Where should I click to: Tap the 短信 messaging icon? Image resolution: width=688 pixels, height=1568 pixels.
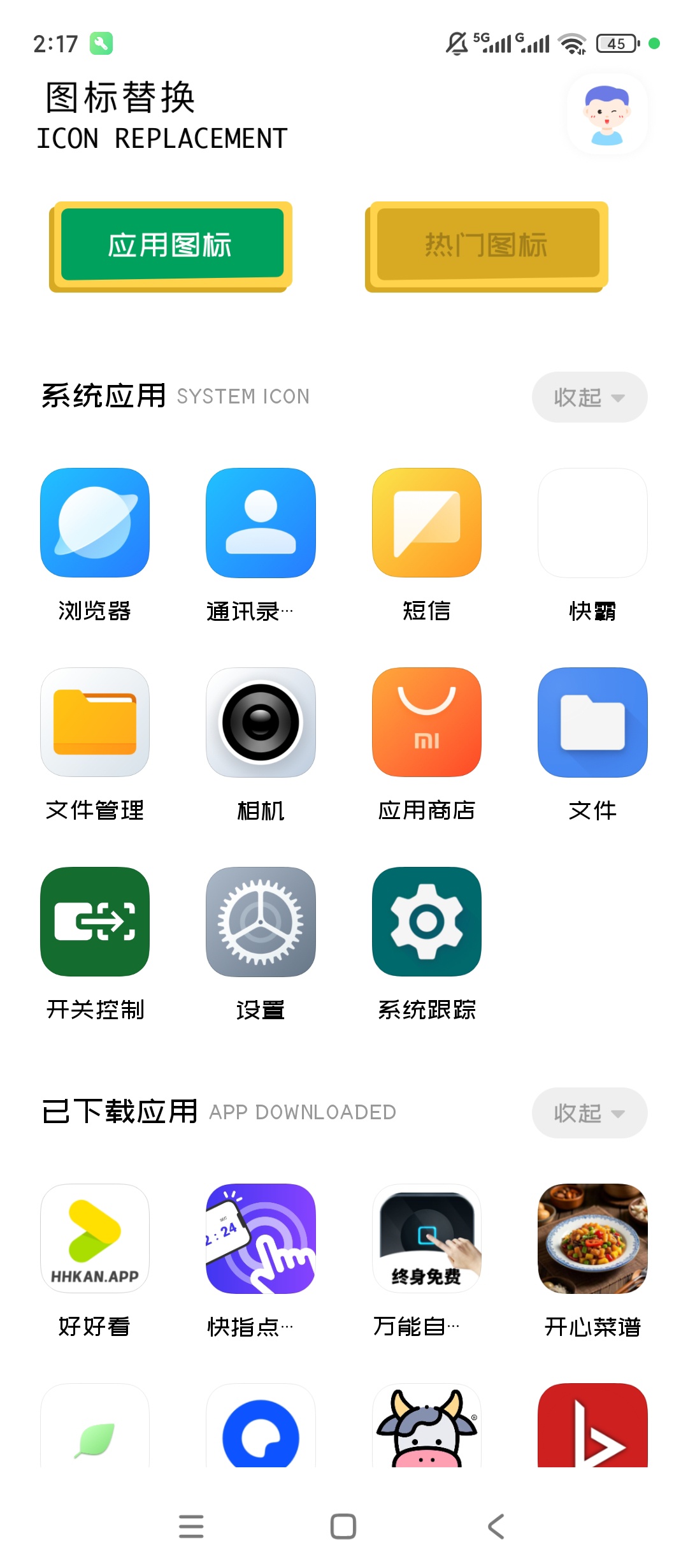426,523
